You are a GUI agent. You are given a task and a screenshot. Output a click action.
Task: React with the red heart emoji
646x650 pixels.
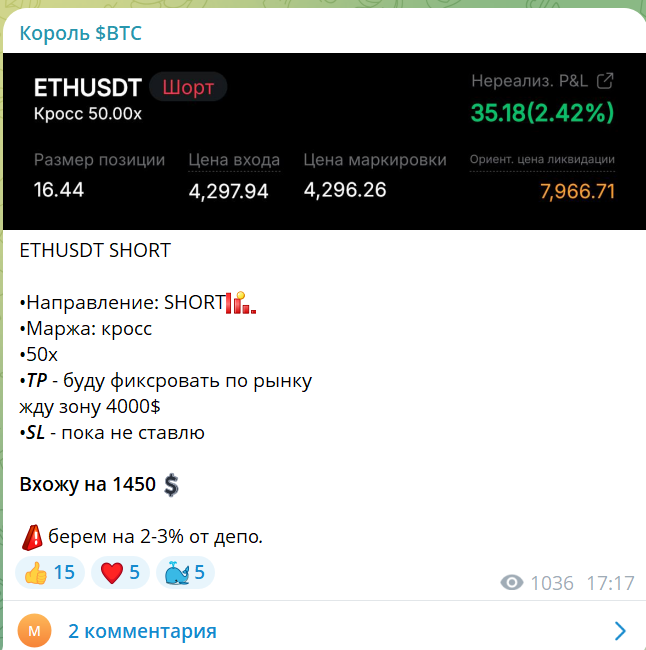tap(121, 573)
